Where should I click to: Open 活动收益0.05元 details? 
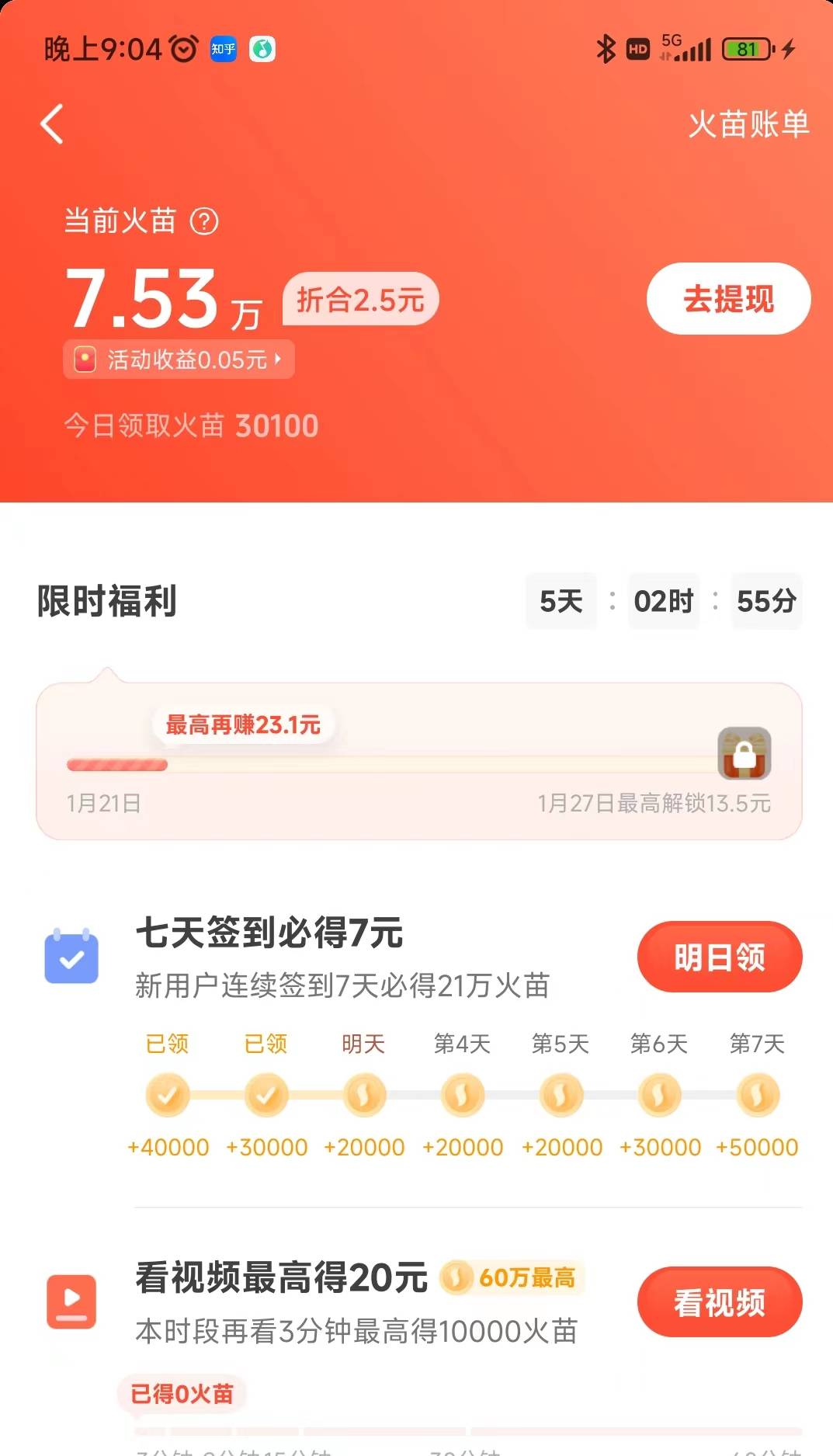(179, 360)
